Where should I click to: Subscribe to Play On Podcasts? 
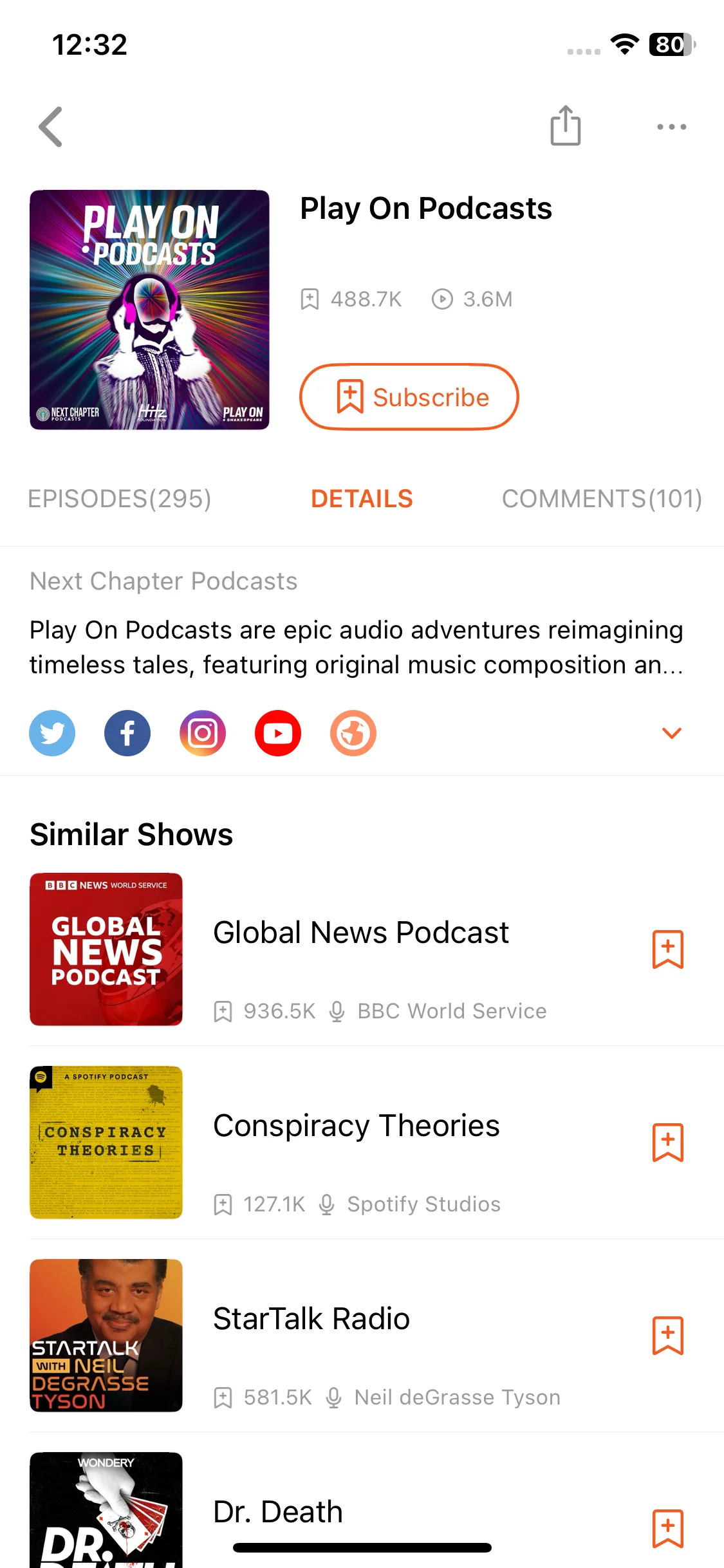pos(409,397)
